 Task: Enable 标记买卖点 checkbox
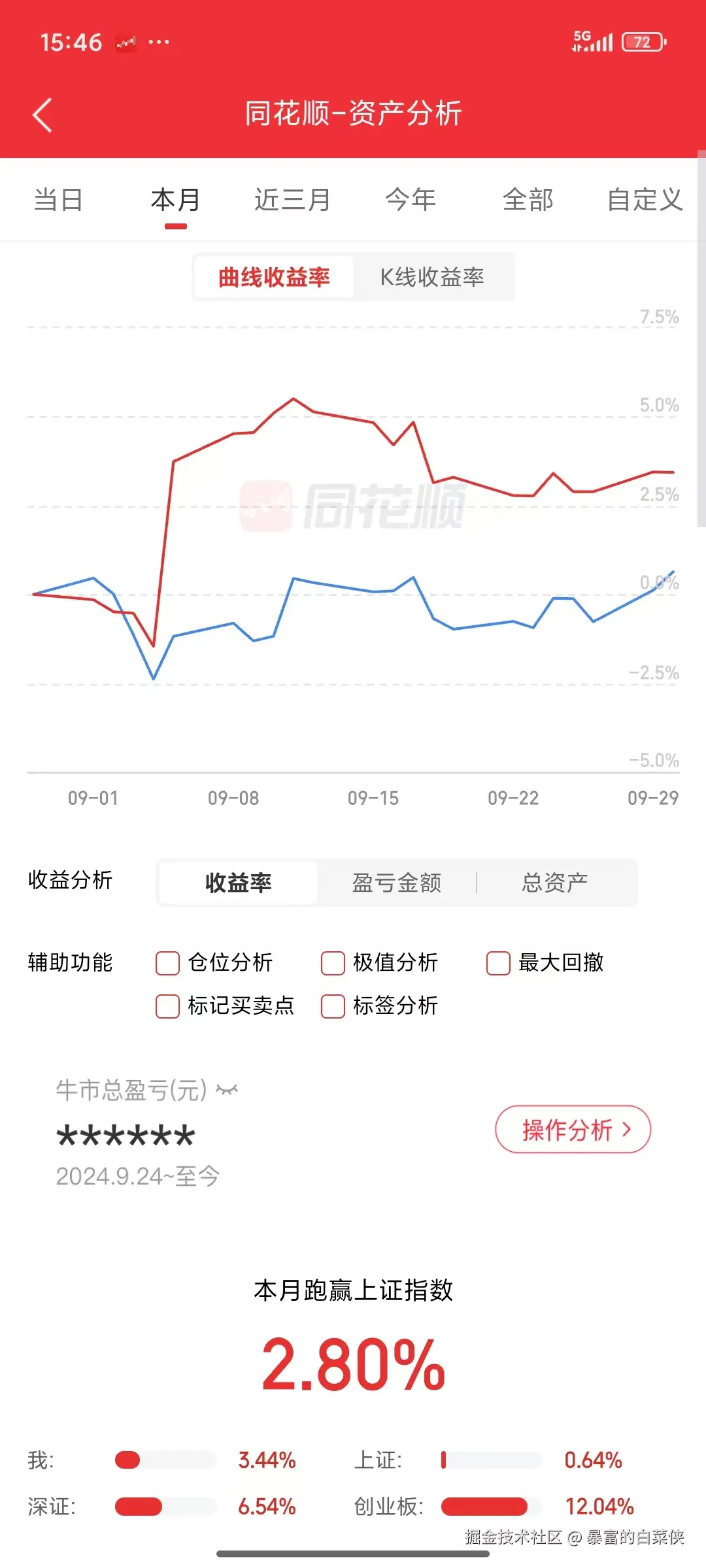point(168,1006)
